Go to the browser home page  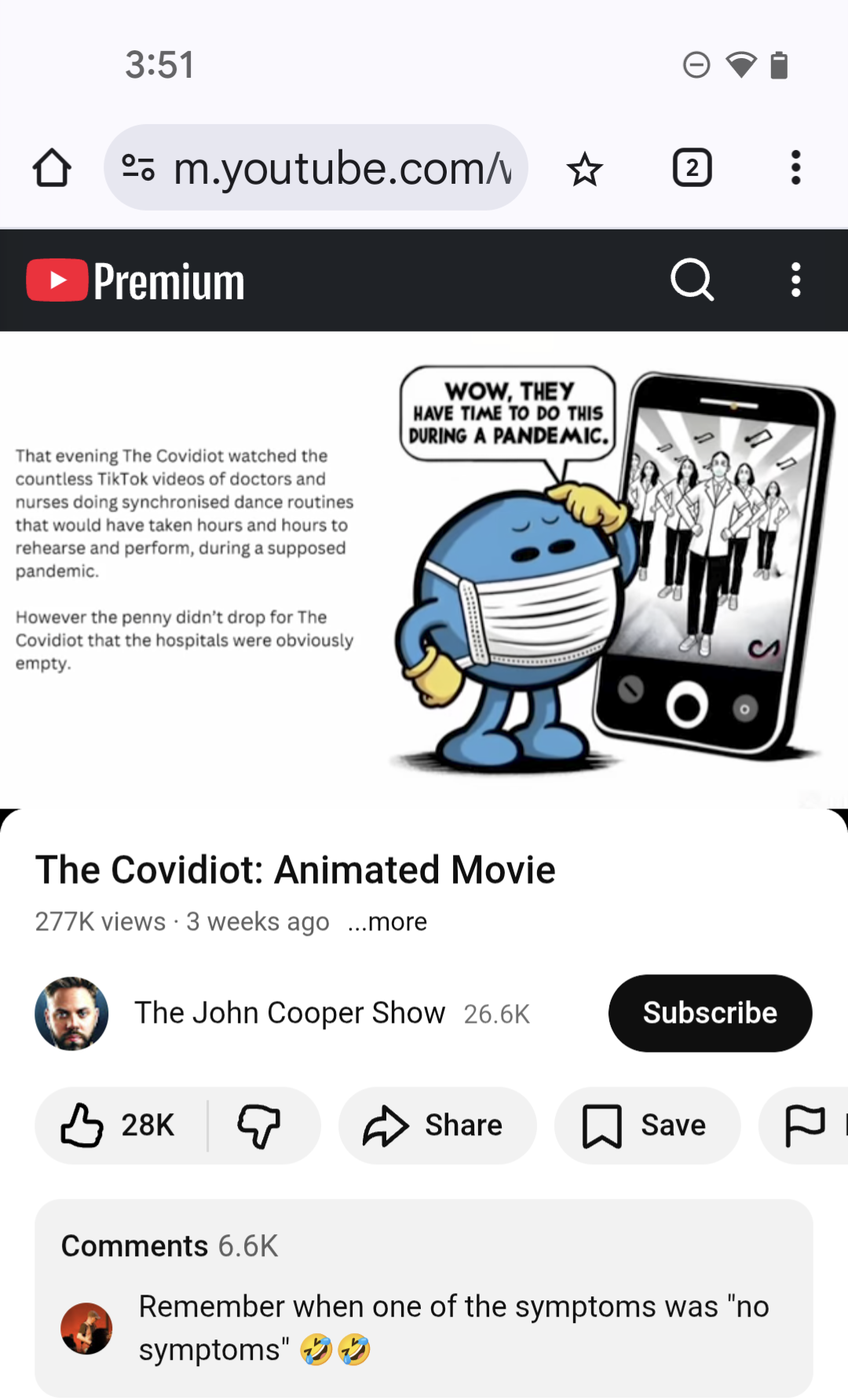coord(52,168)
